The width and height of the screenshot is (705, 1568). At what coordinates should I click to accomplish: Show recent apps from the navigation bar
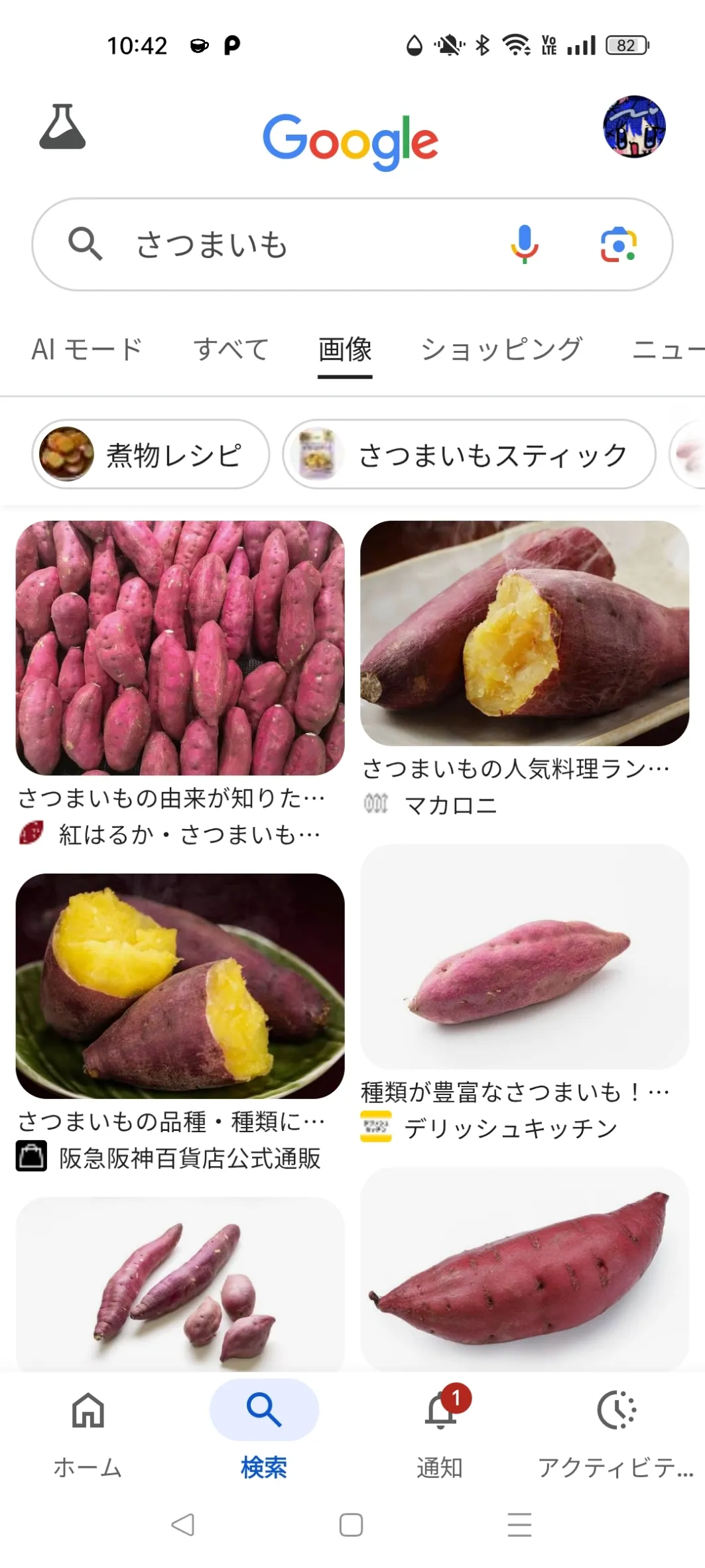(x=519, y=1524)
